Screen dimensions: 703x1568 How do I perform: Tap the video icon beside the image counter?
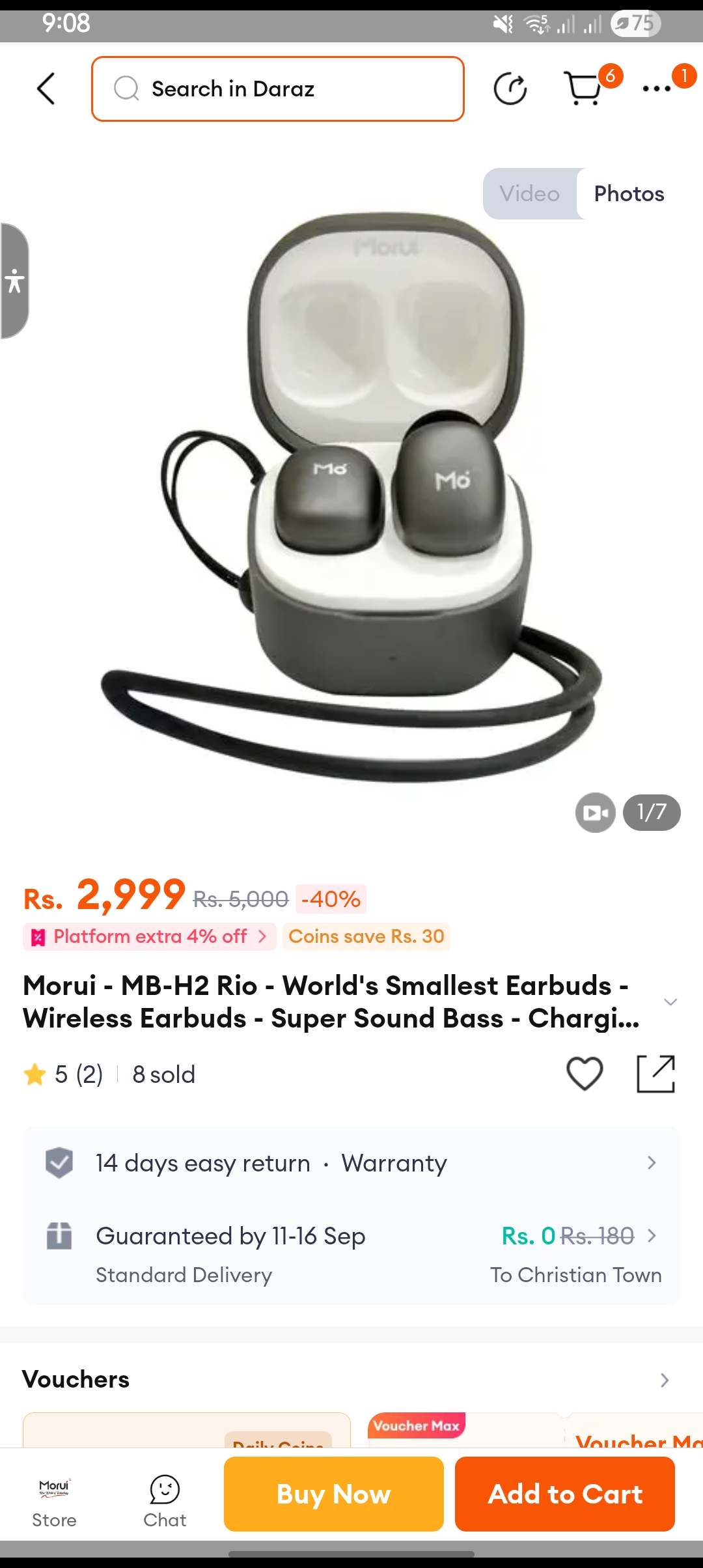pos(595,813)
